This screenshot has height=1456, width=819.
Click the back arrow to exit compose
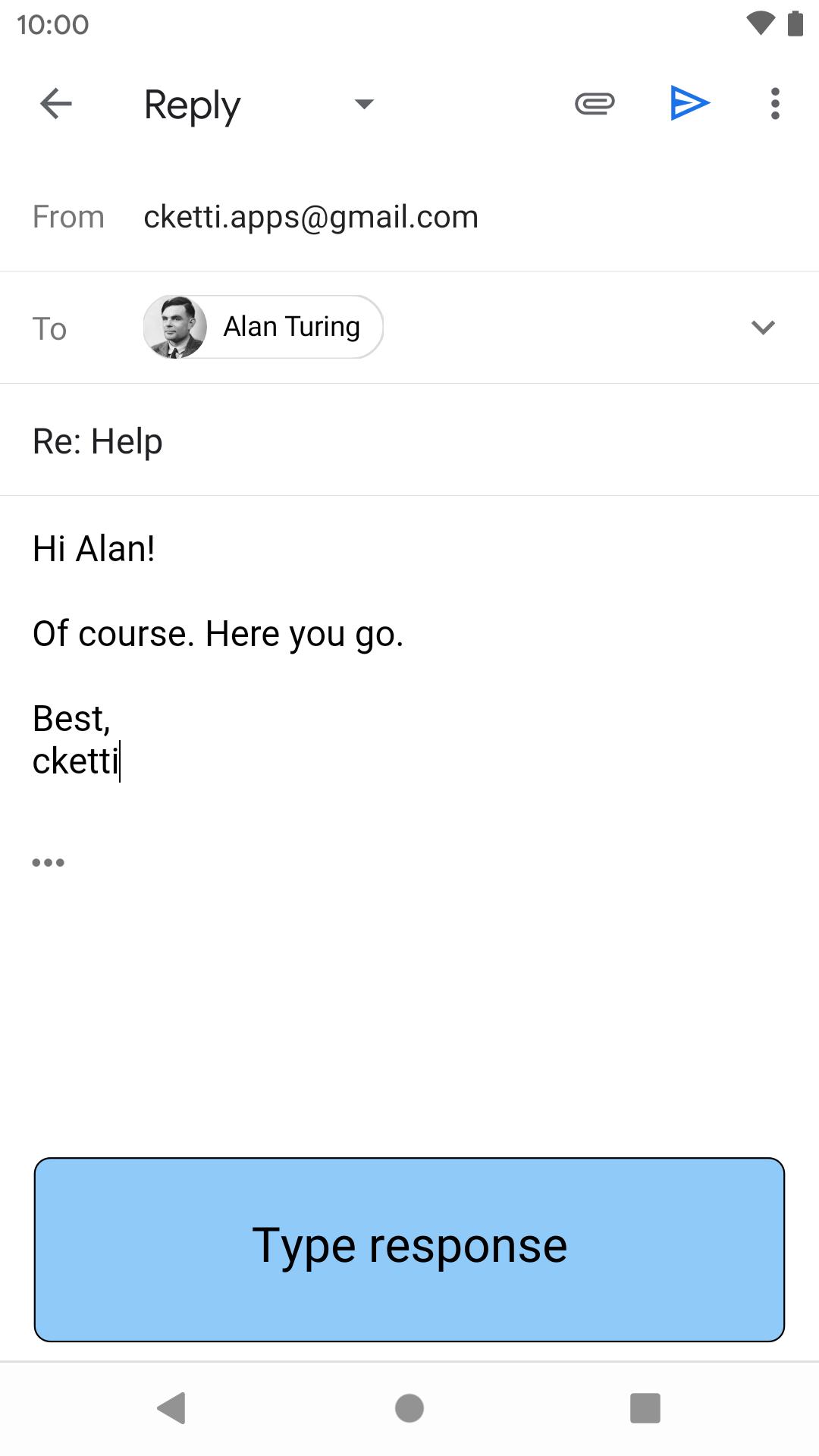click(x=55, y=103)
